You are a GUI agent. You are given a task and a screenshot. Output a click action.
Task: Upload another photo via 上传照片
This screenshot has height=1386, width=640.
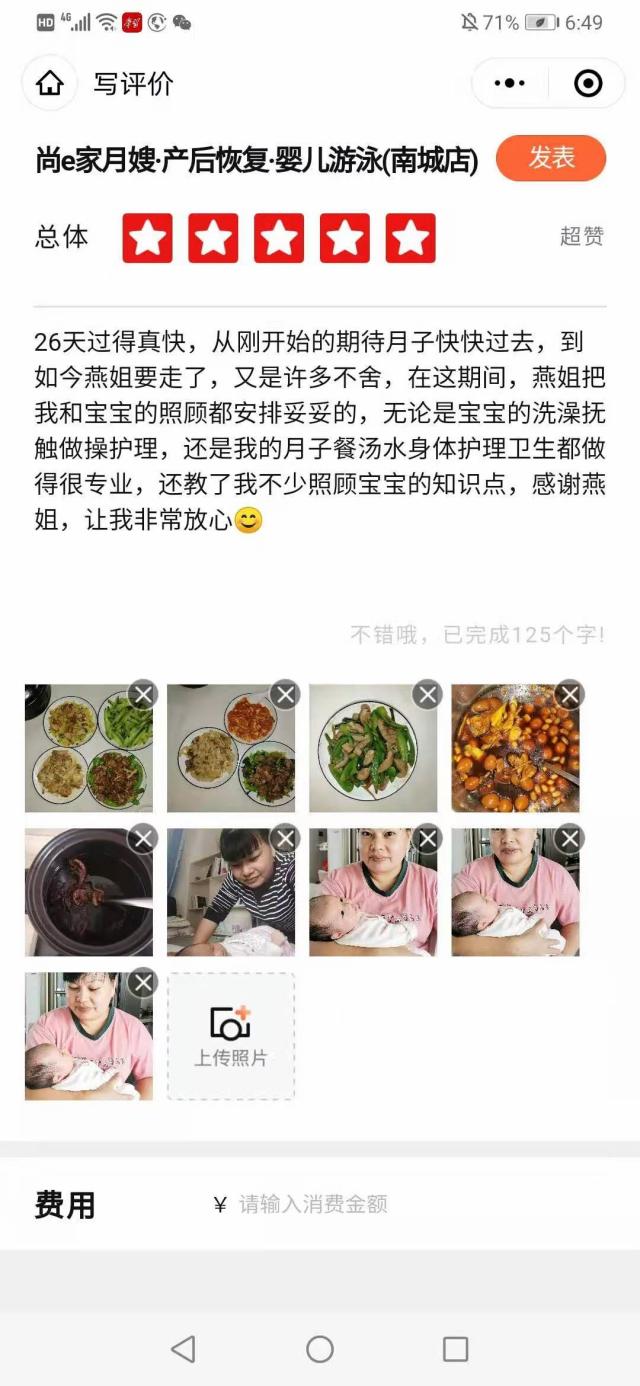(231, 1036)
